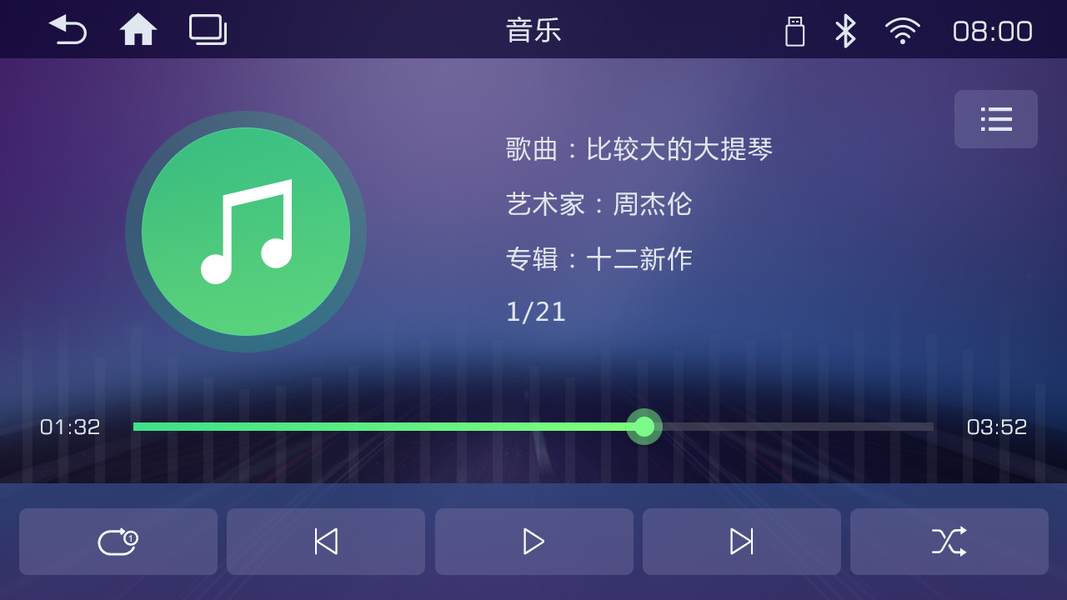Toggle repeat-one mode
Screen dimensions: 1067x600
(x=118, y=542)
